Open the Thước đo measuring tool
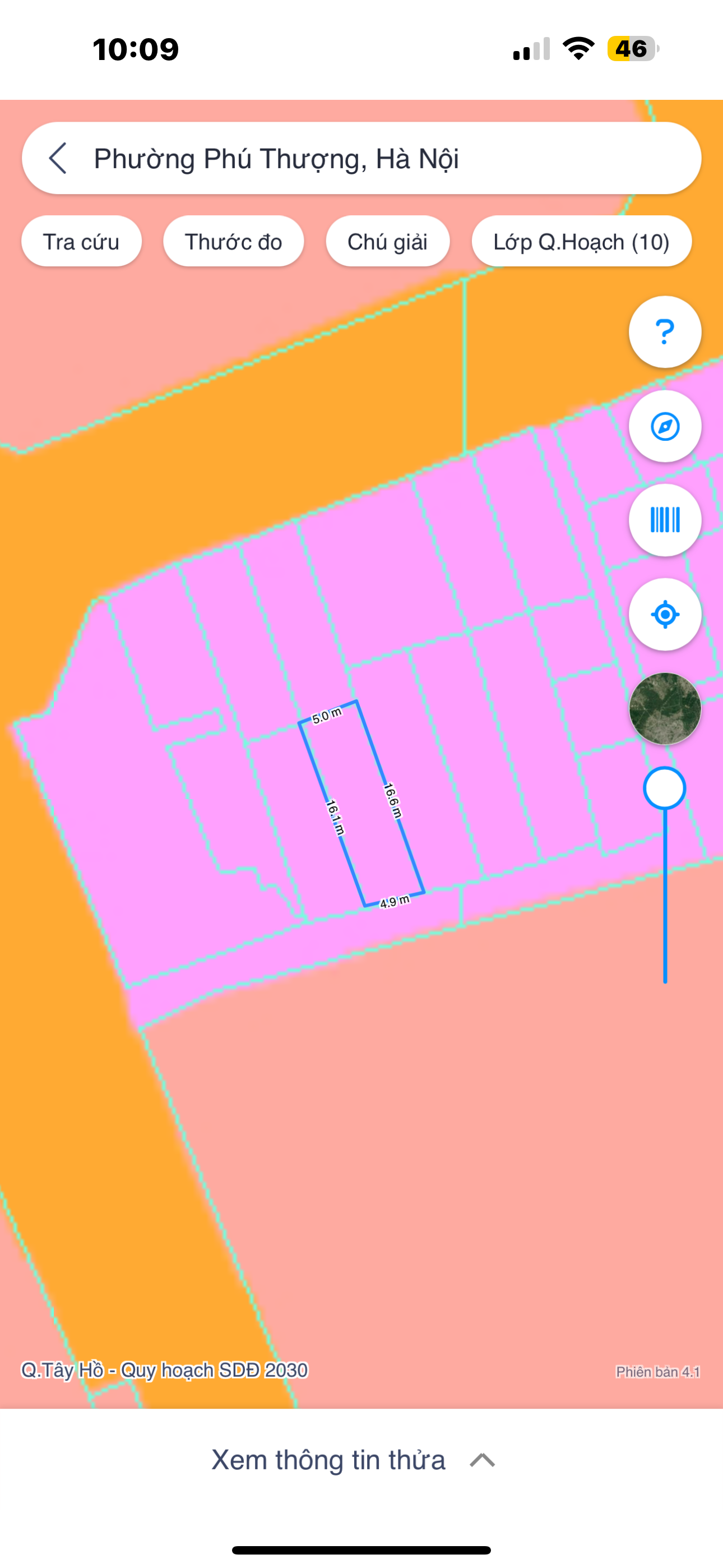 pos(233,242)
